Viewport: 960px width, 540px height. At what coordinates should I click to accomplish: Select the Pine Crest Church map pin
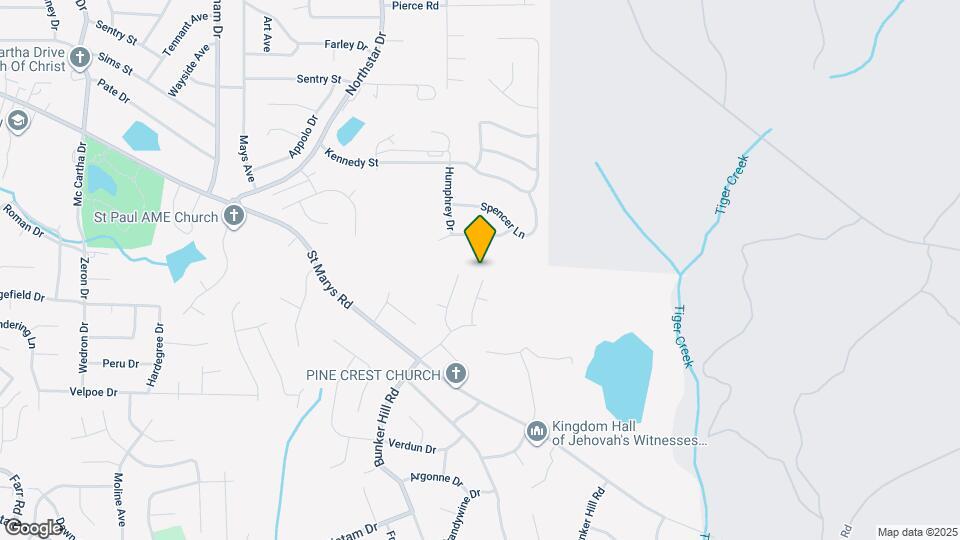[456, 375]
